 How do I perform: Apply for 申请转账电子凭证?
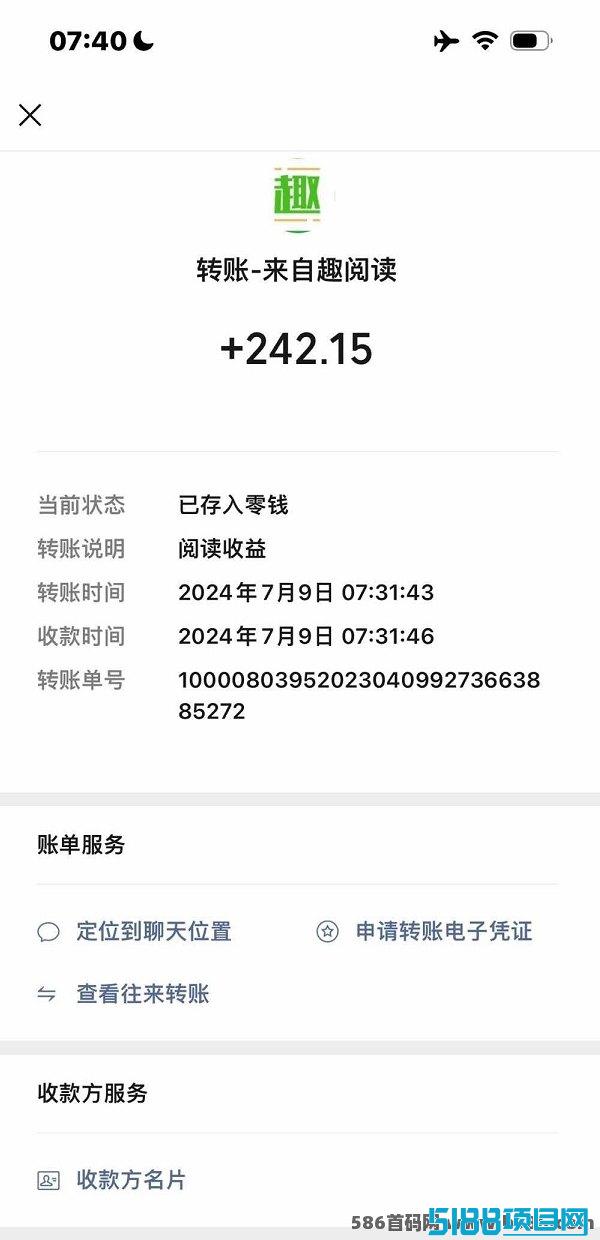coord(424,932)
